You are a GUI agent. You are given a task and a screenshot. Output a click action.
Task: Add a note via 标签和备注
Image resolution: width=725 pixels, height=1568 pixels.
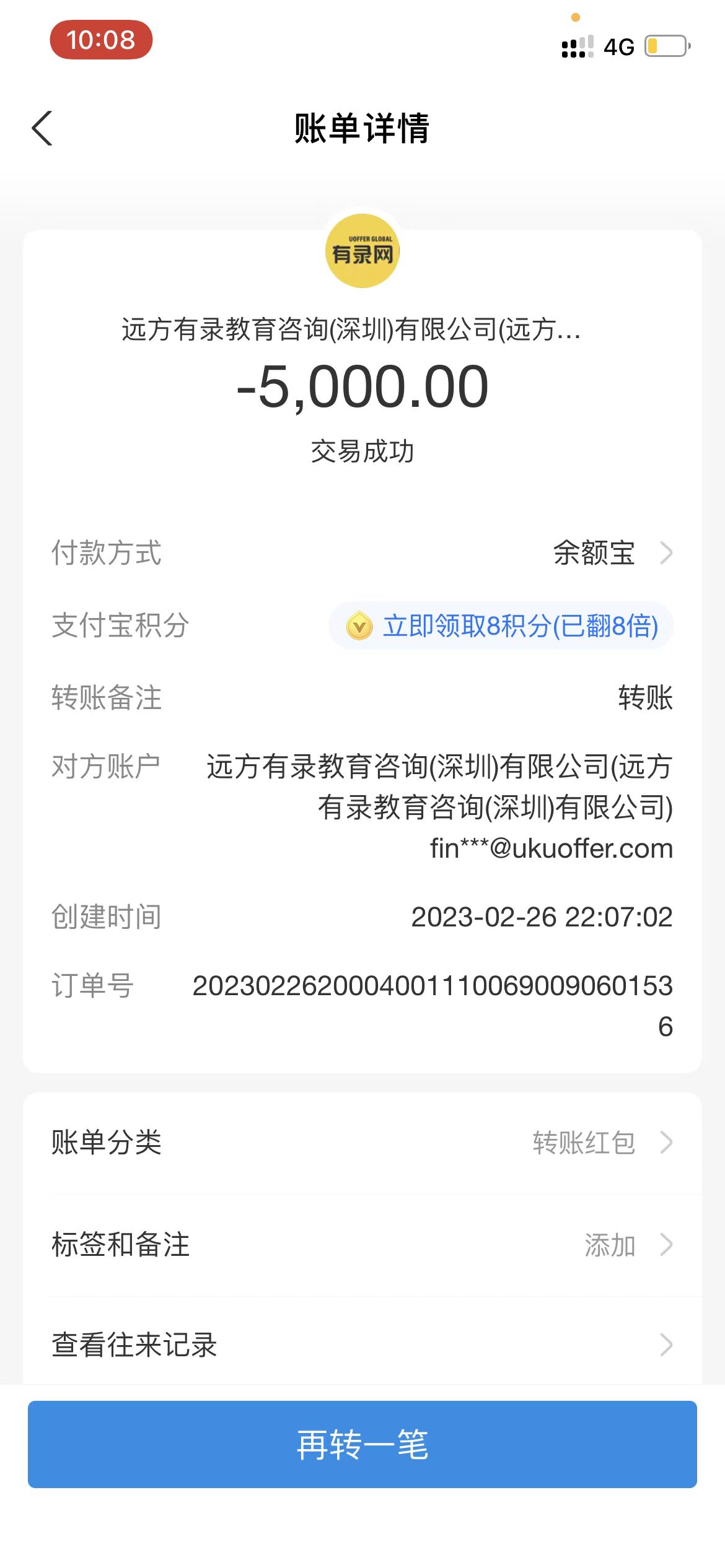click(x=362, y=1245)
